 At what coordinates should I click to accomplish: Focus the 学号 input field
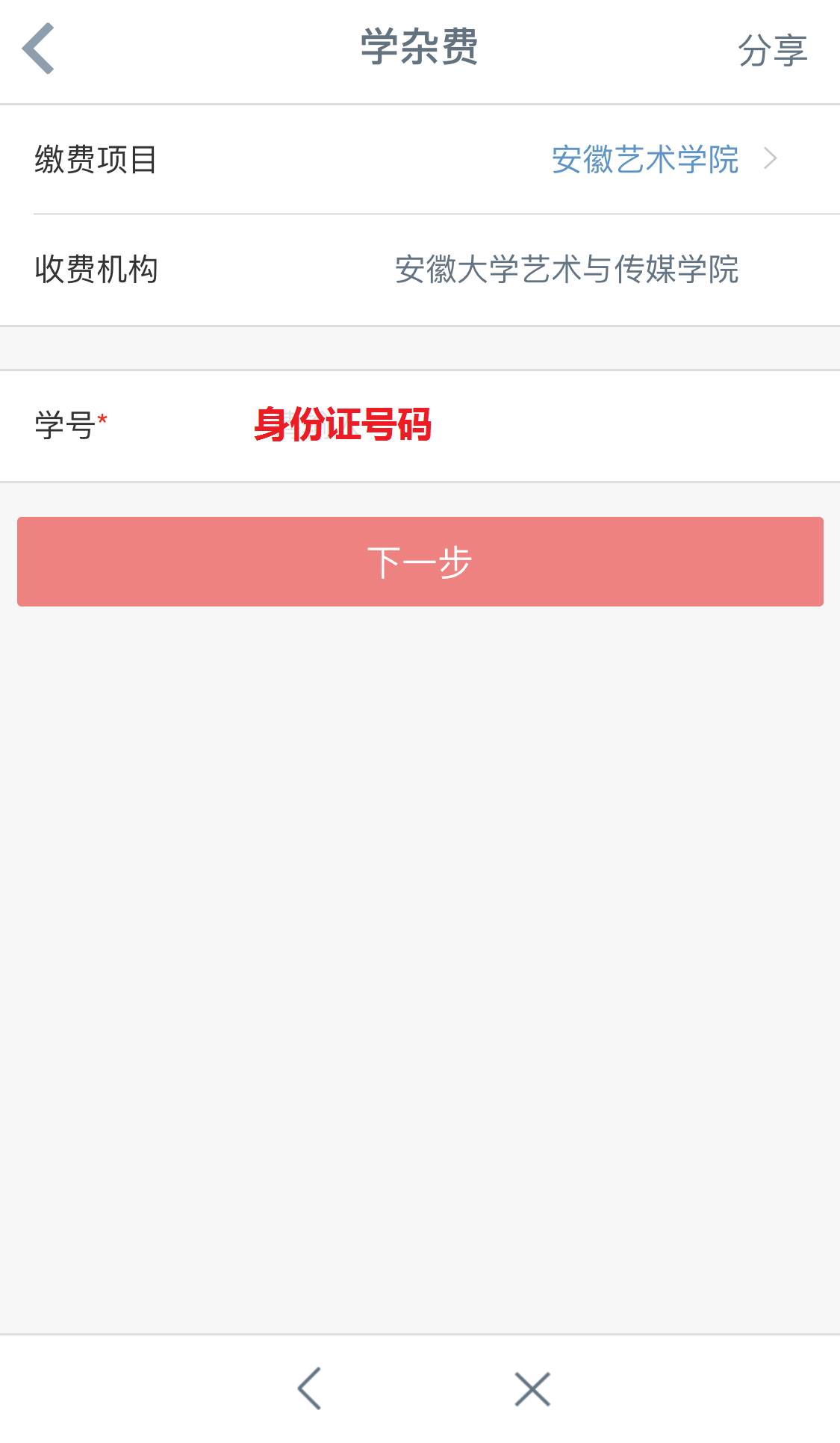click(523, 426)
